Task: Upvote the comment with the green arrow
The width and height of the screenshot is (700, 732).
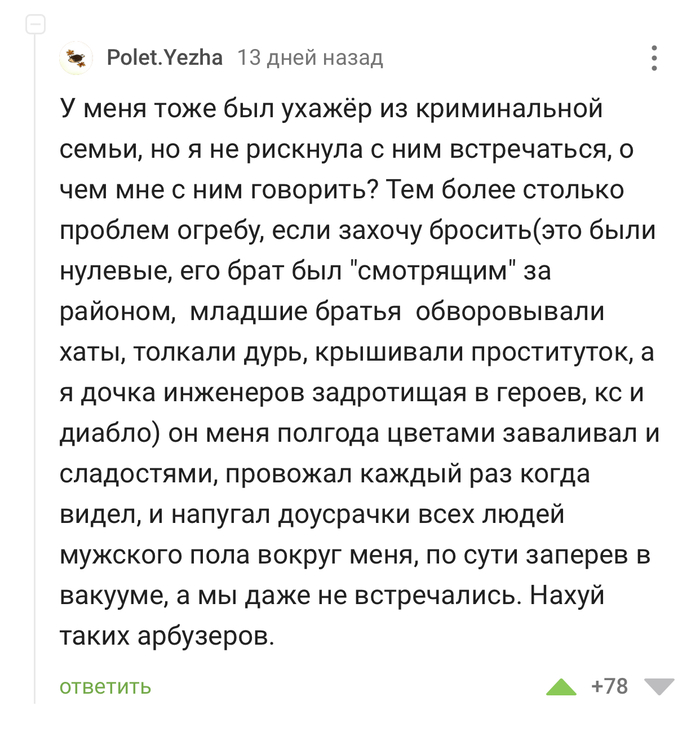Action: (x=560, y=687)
